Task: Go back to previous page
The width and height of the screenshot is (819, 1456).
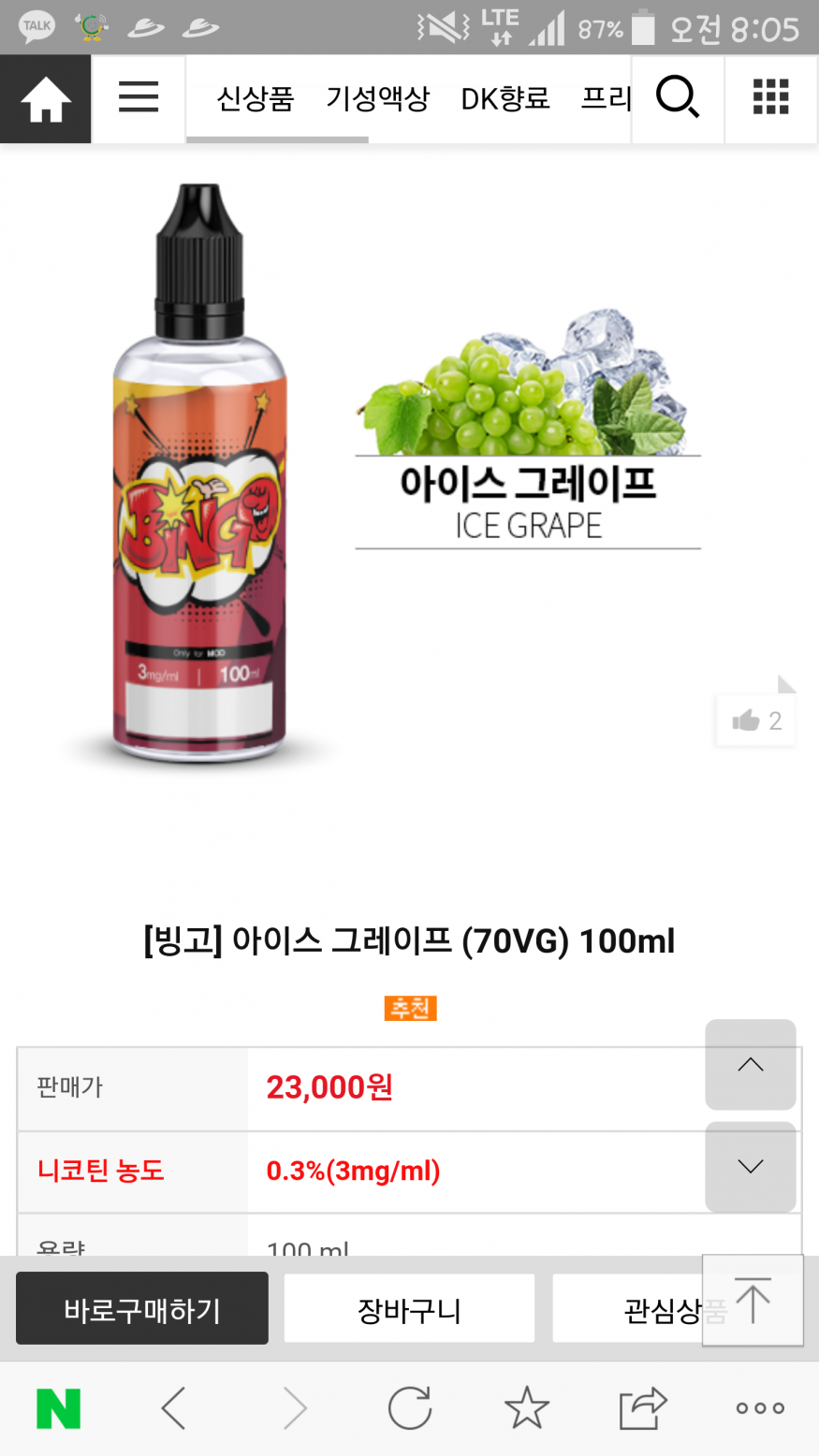Action: [174, 1408]
